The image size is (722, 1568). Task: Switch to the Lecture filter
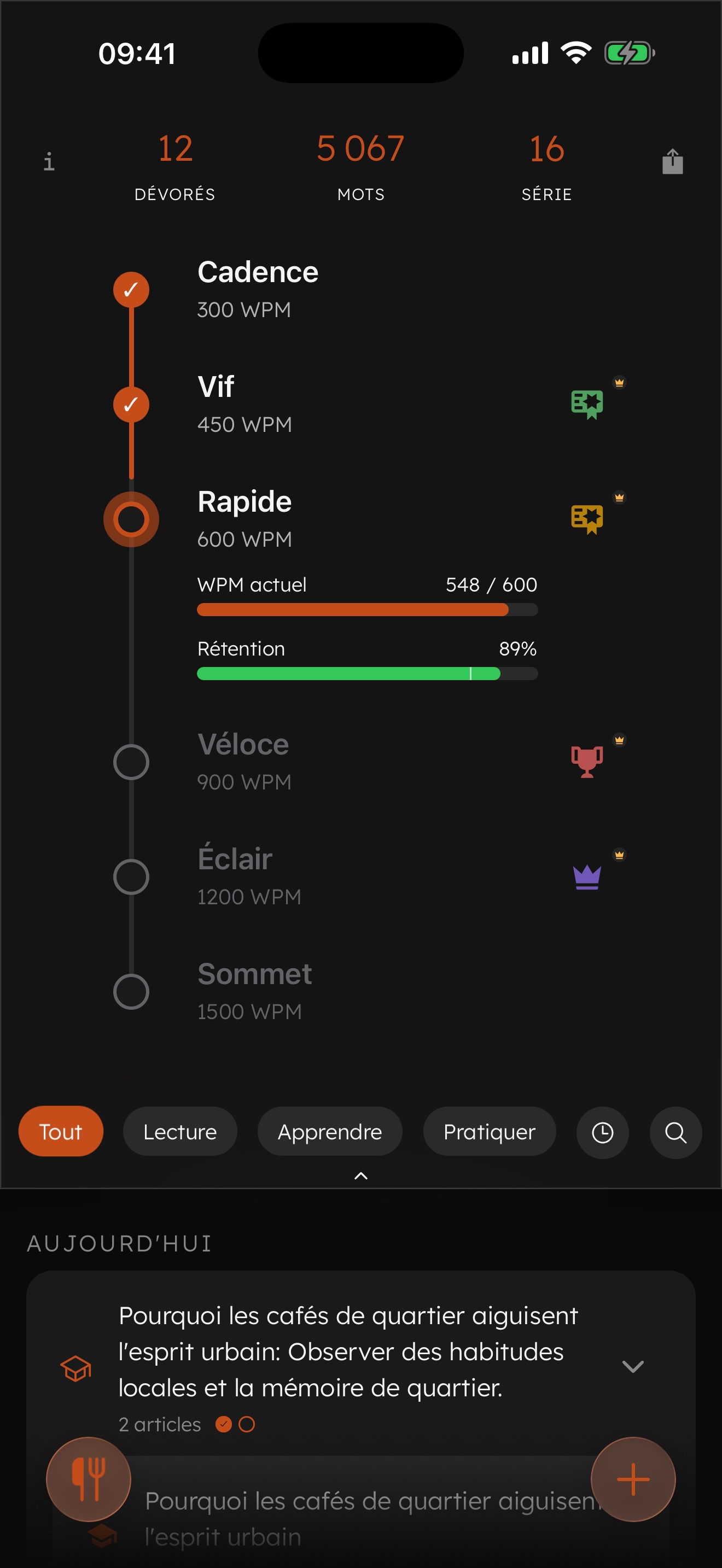click(179, 1132)
